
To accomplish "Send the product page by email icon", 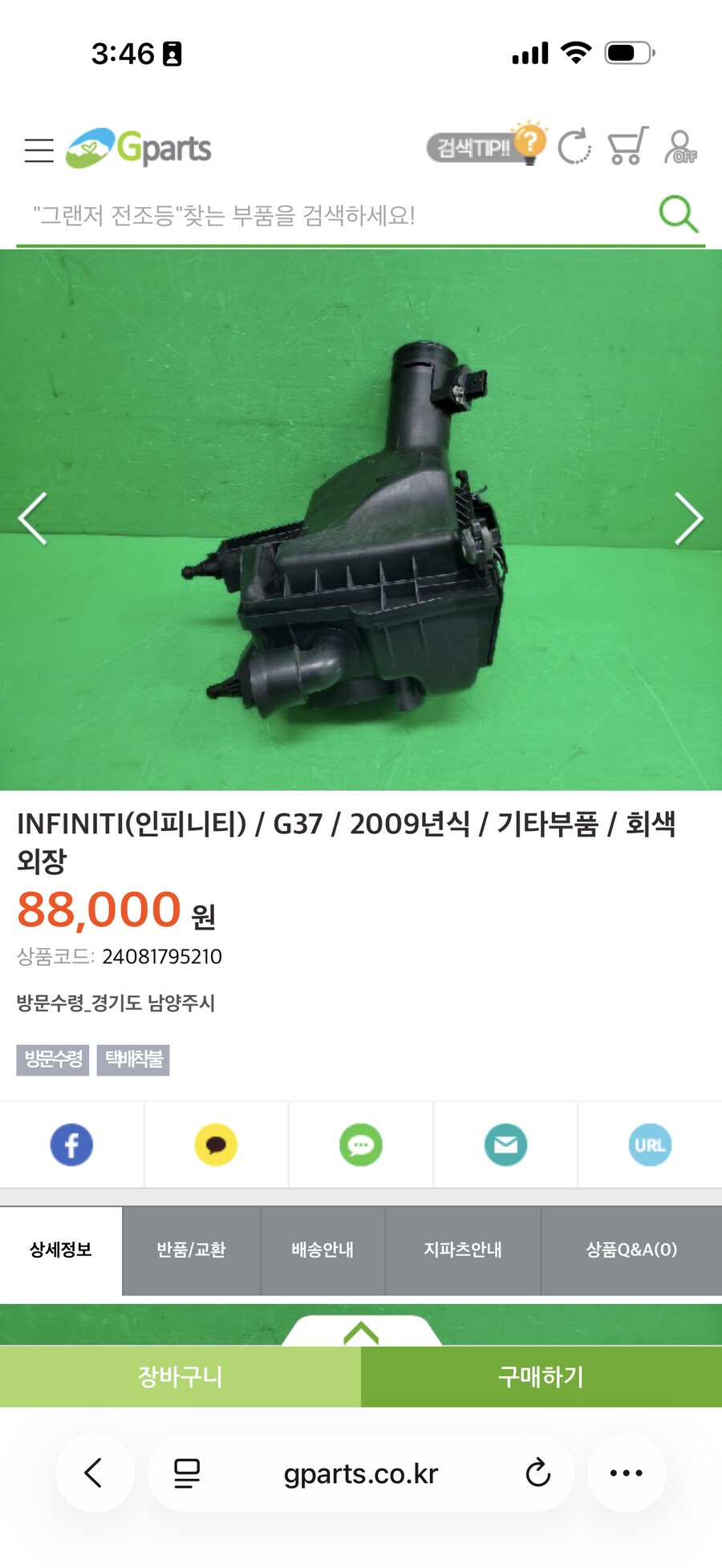I will pos(505,1145).
